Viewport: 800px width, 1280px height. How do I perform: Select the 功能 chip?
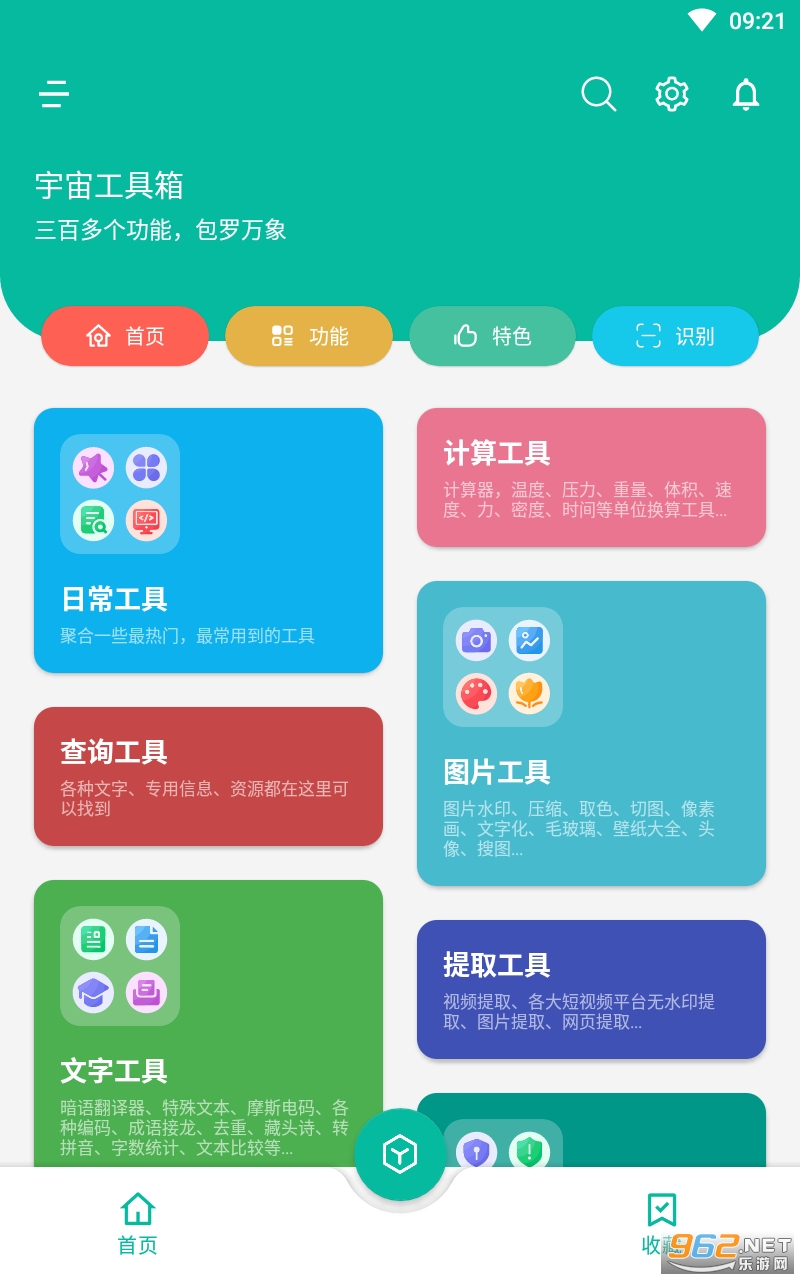tap(309, 336)
